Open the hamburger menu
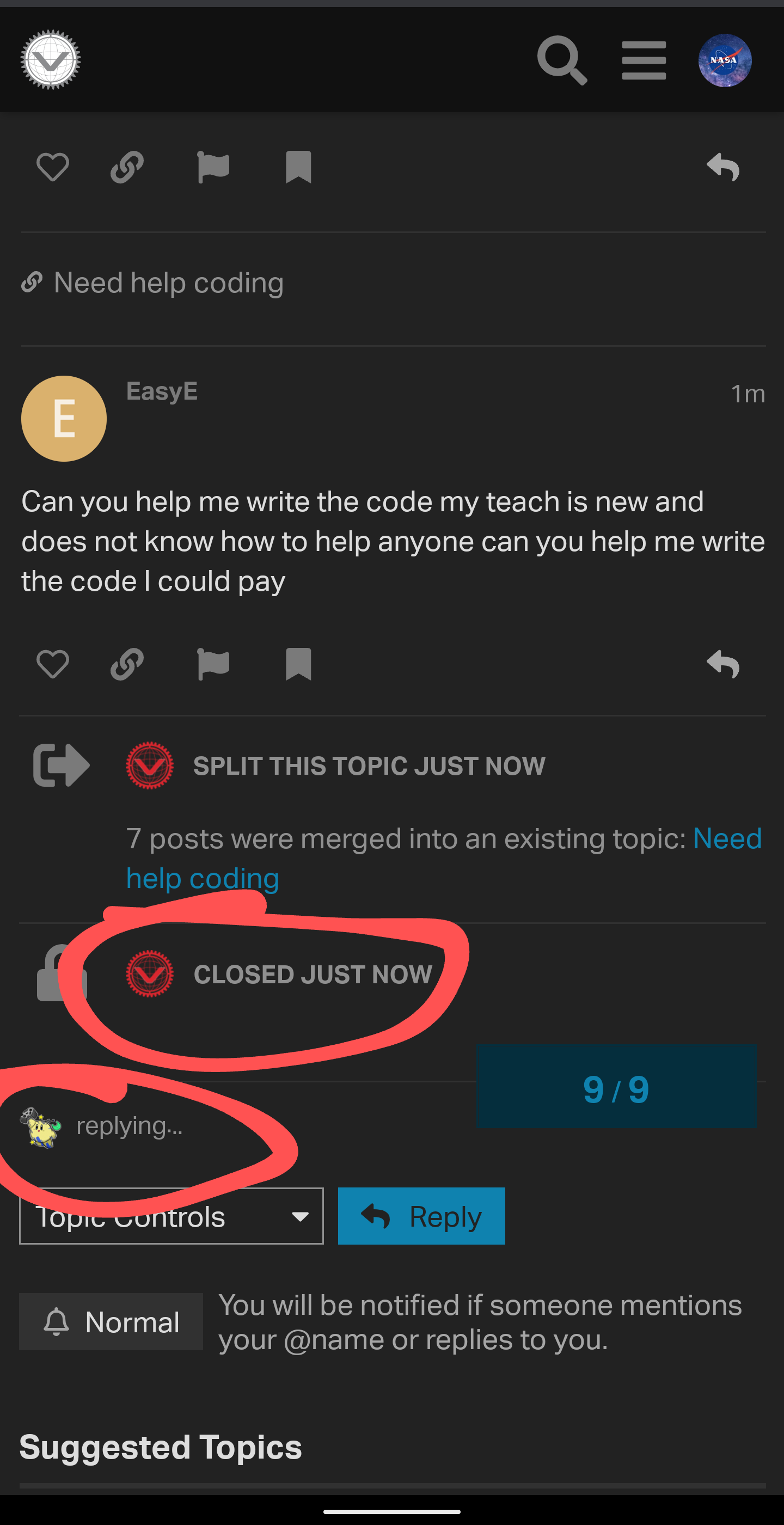 tap(644, 60)
